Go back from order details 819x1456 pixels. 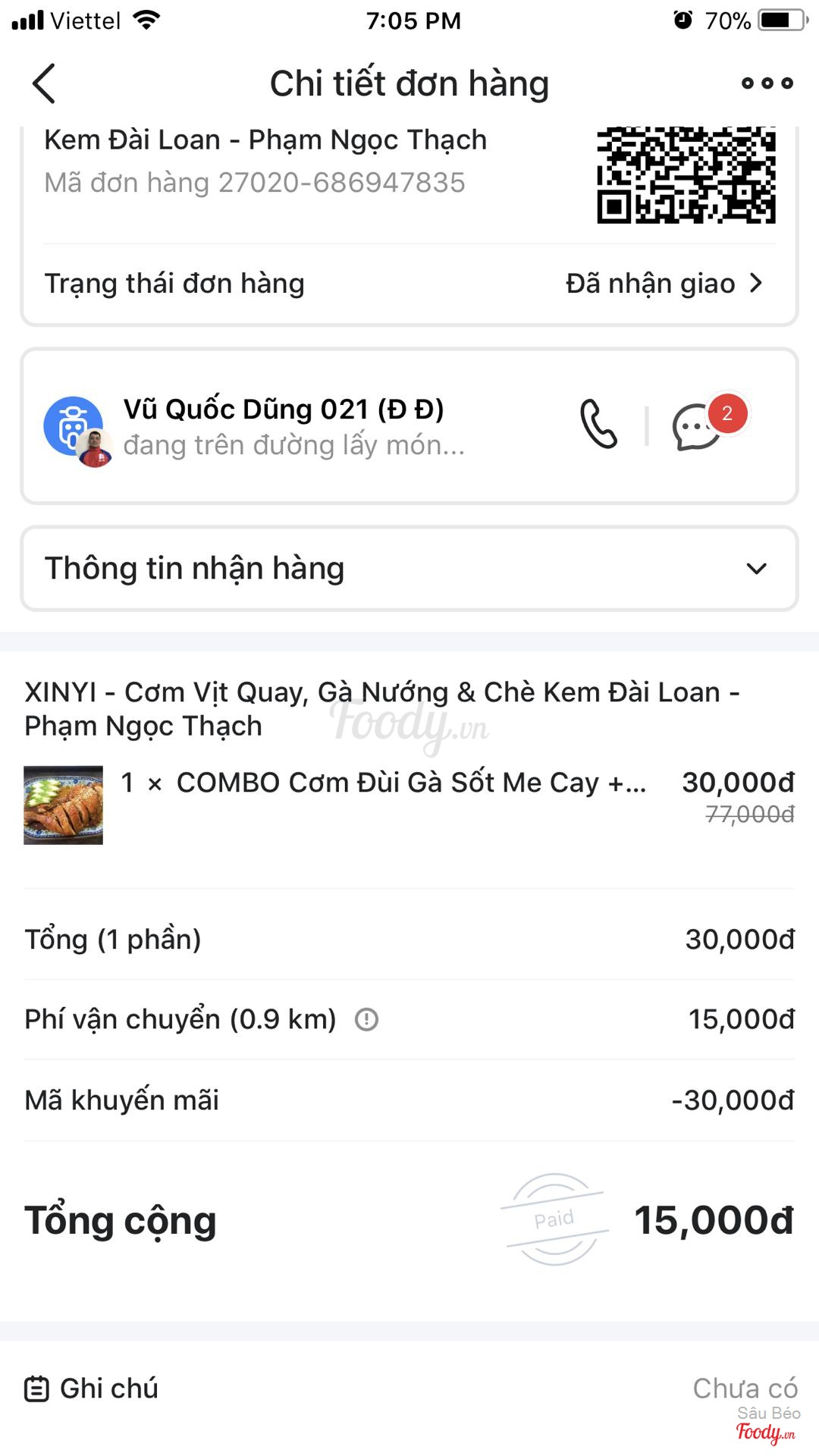pyautogui.click(x=44, y=83)
